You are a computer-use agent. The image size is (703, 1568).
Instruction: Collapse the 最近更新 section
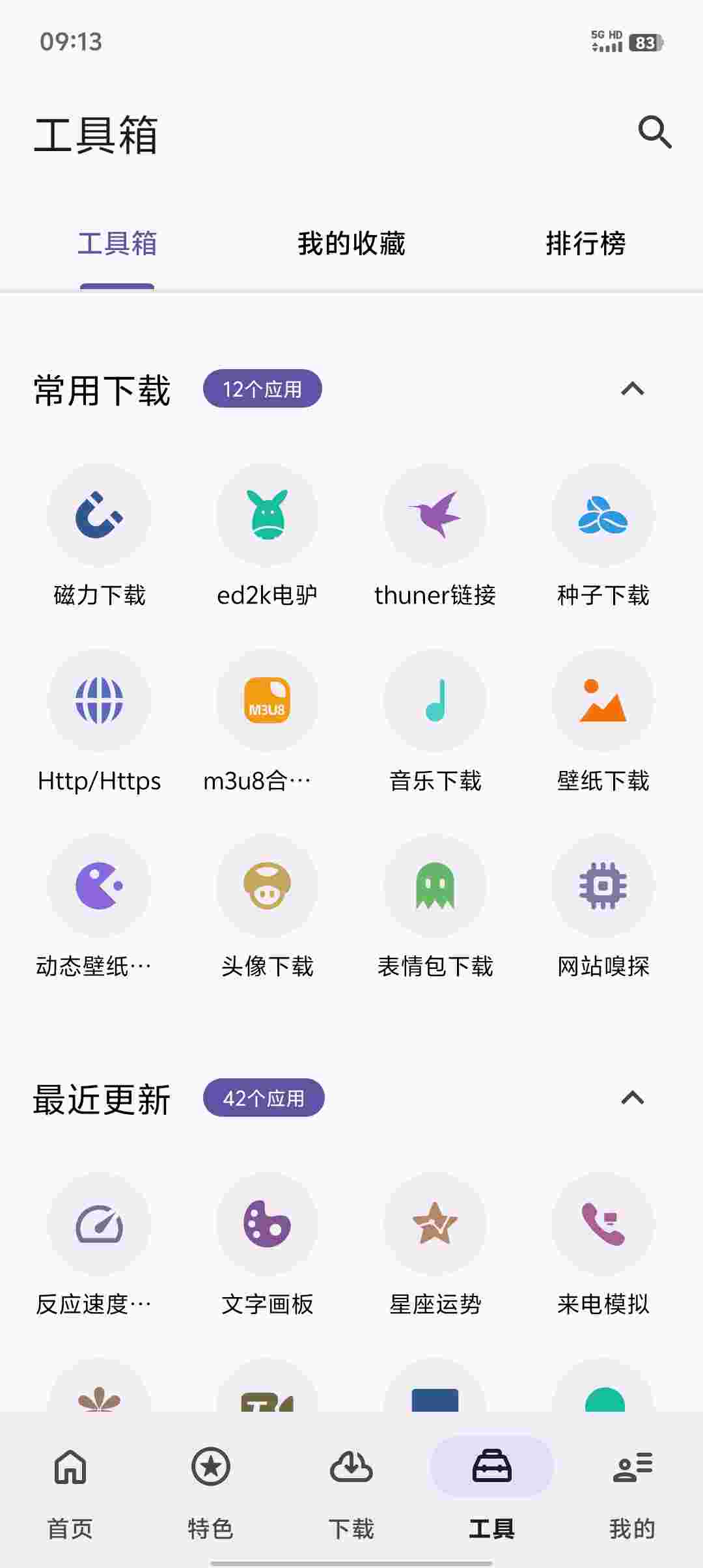(632, 1099)
